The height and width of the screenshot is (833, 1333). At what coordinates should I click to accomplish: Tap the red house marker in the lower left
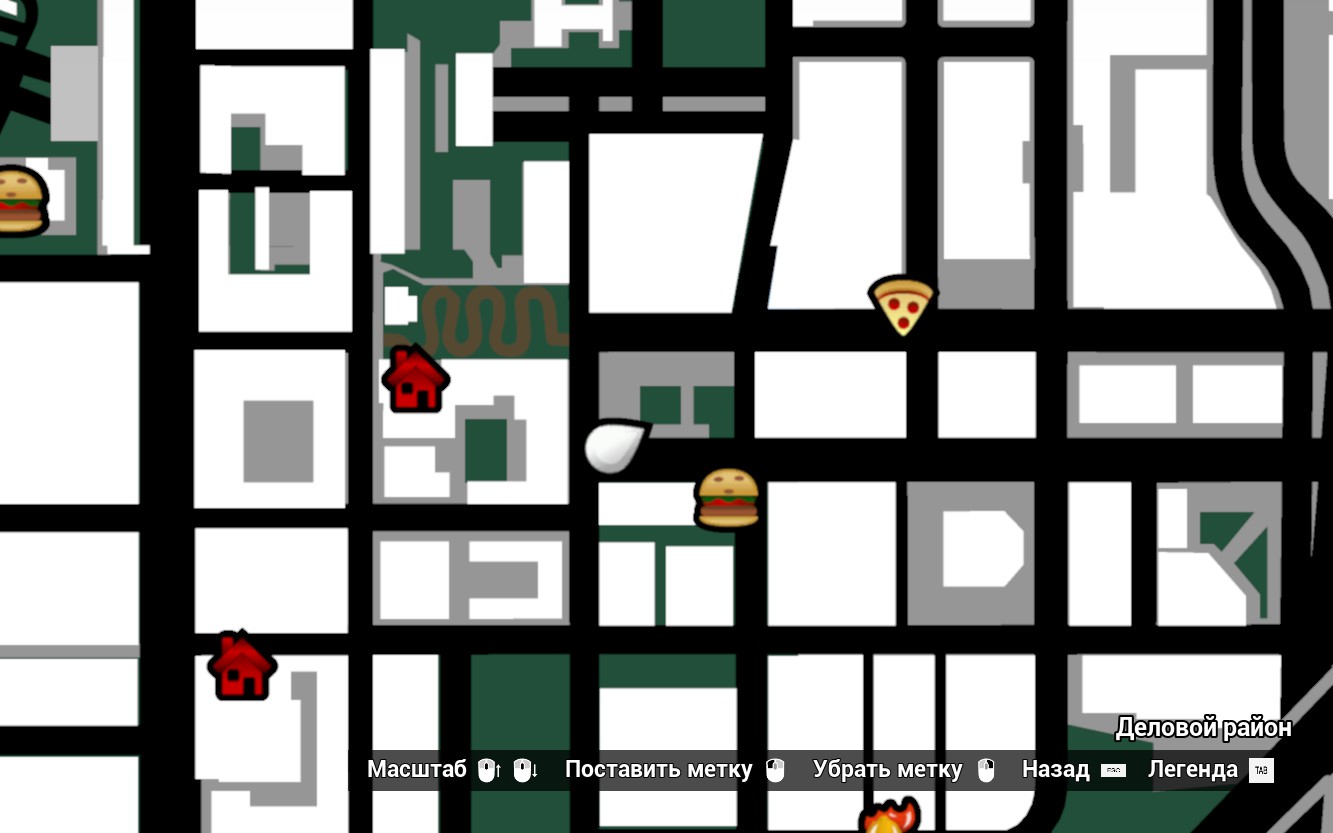pos(242,666)
